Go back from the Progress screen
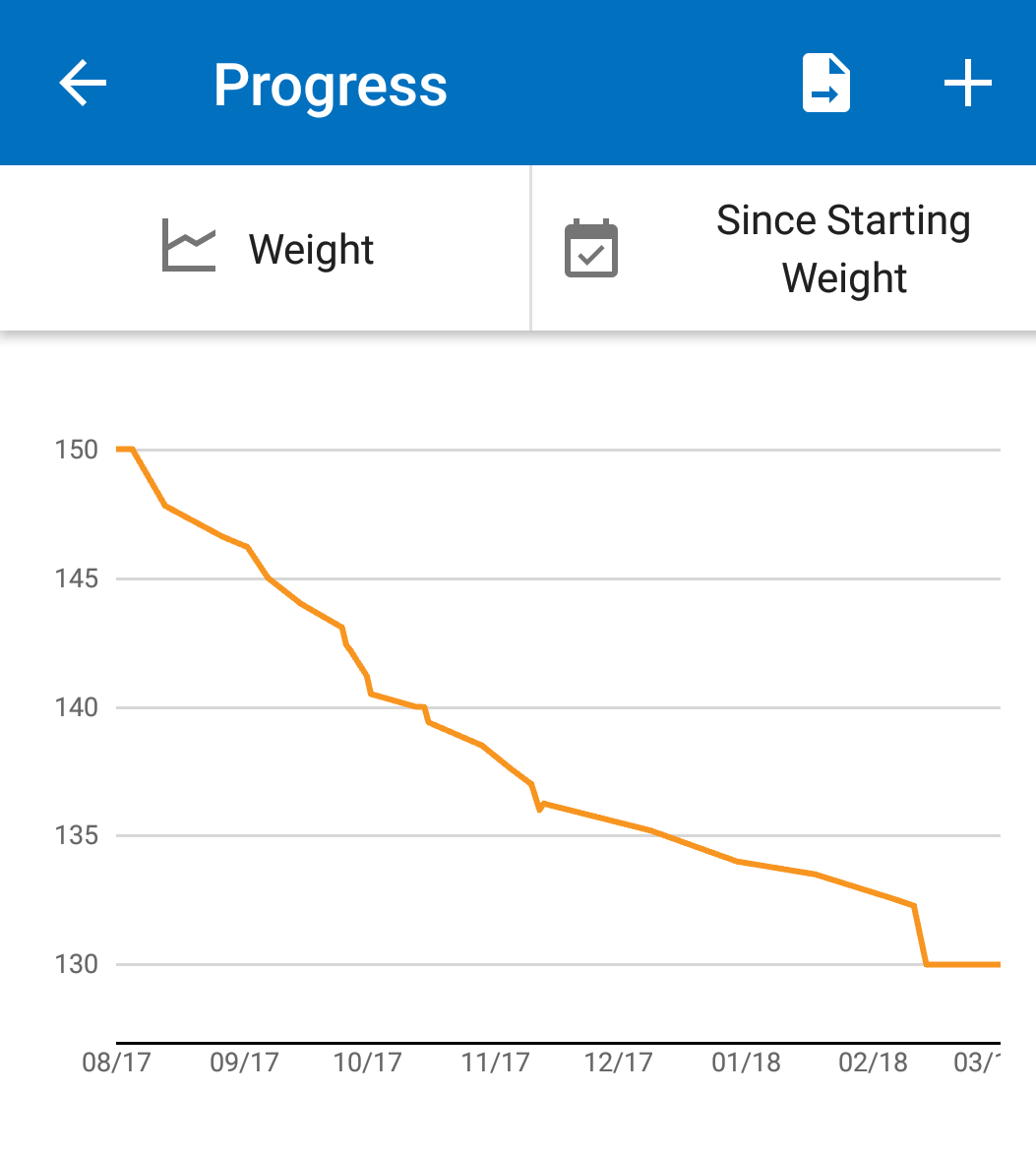The width and height of the screenshot is (1036, 1153). pos(83,84)
